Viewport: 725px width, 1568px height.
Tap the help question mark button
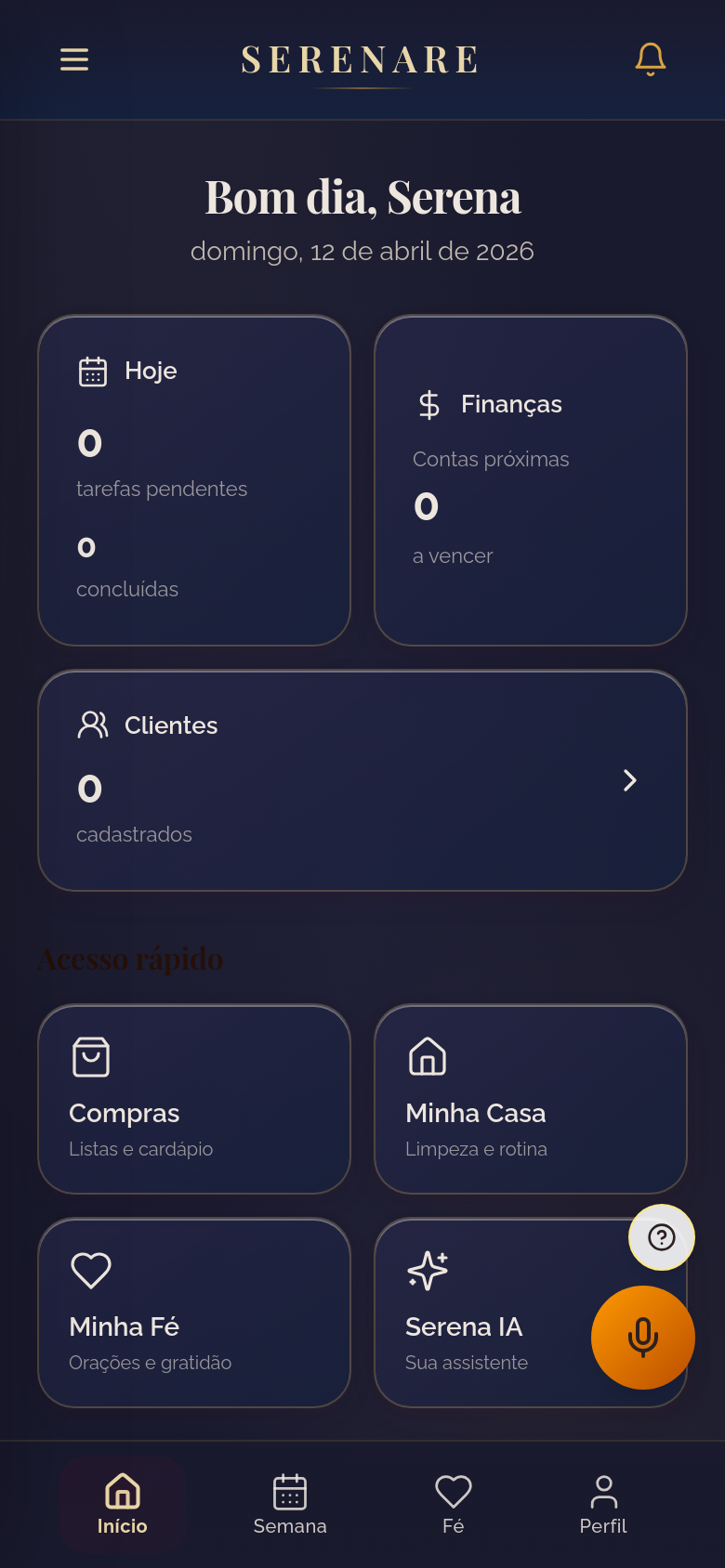[662, 1237]
